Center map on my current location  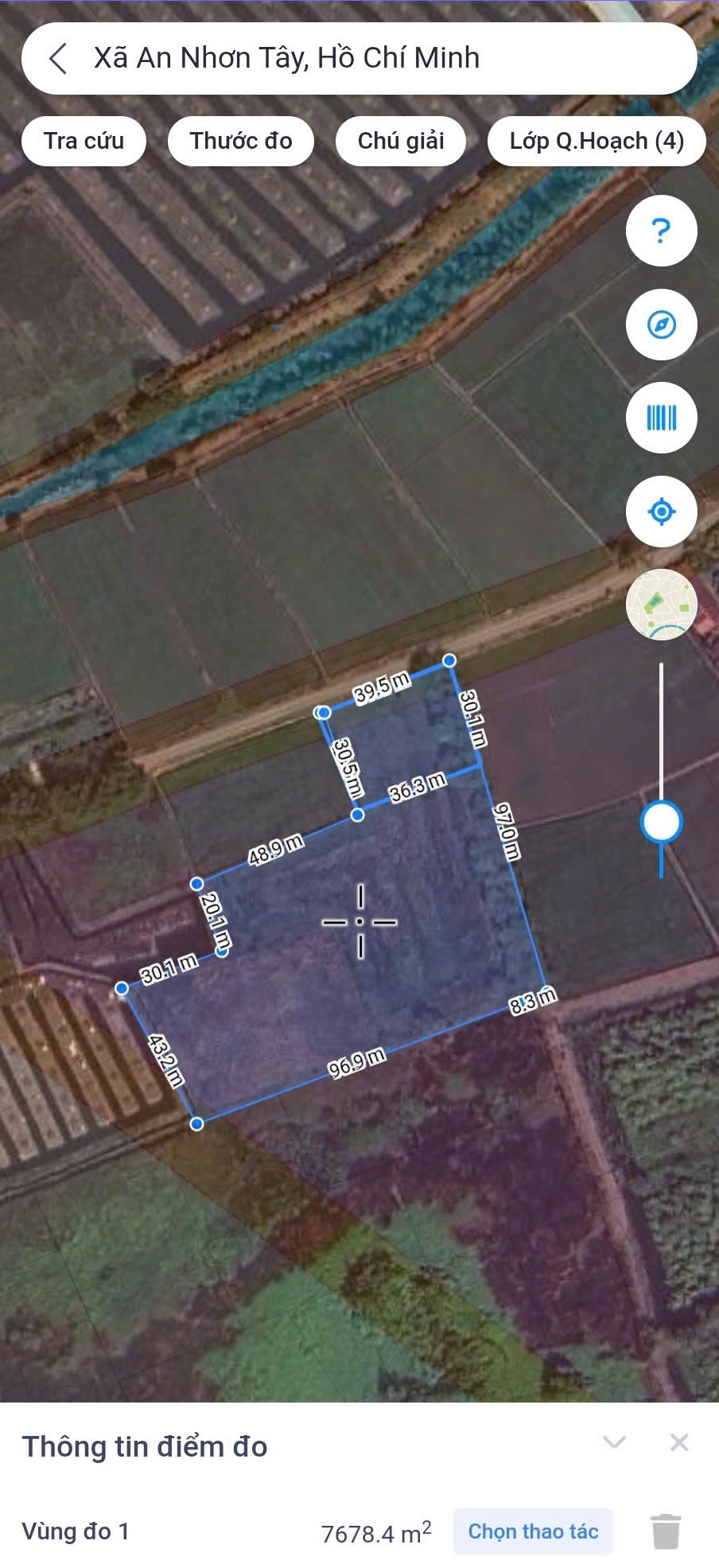[x=661, y=512]
